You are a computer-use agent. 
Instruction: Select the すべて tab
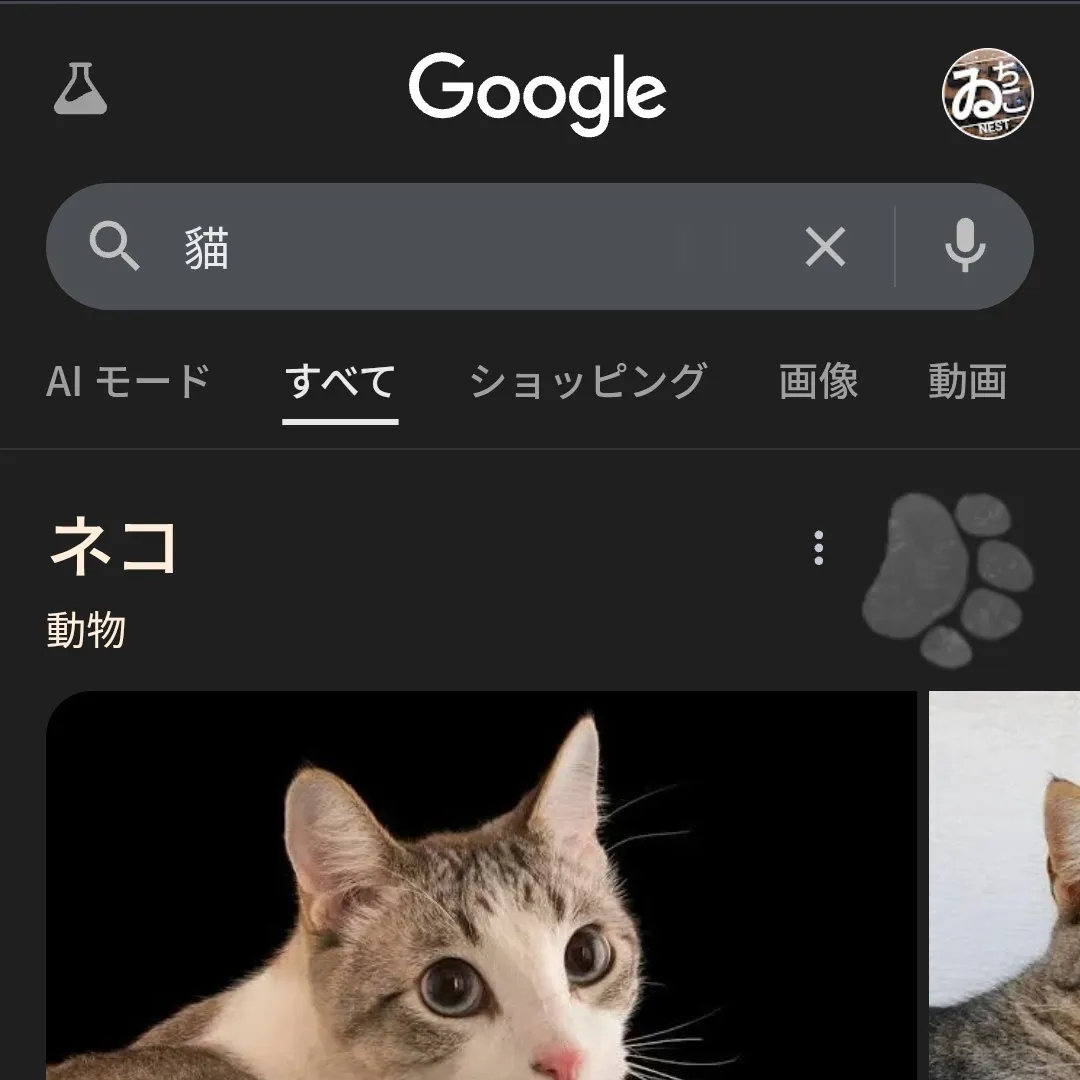pos(340,382)
